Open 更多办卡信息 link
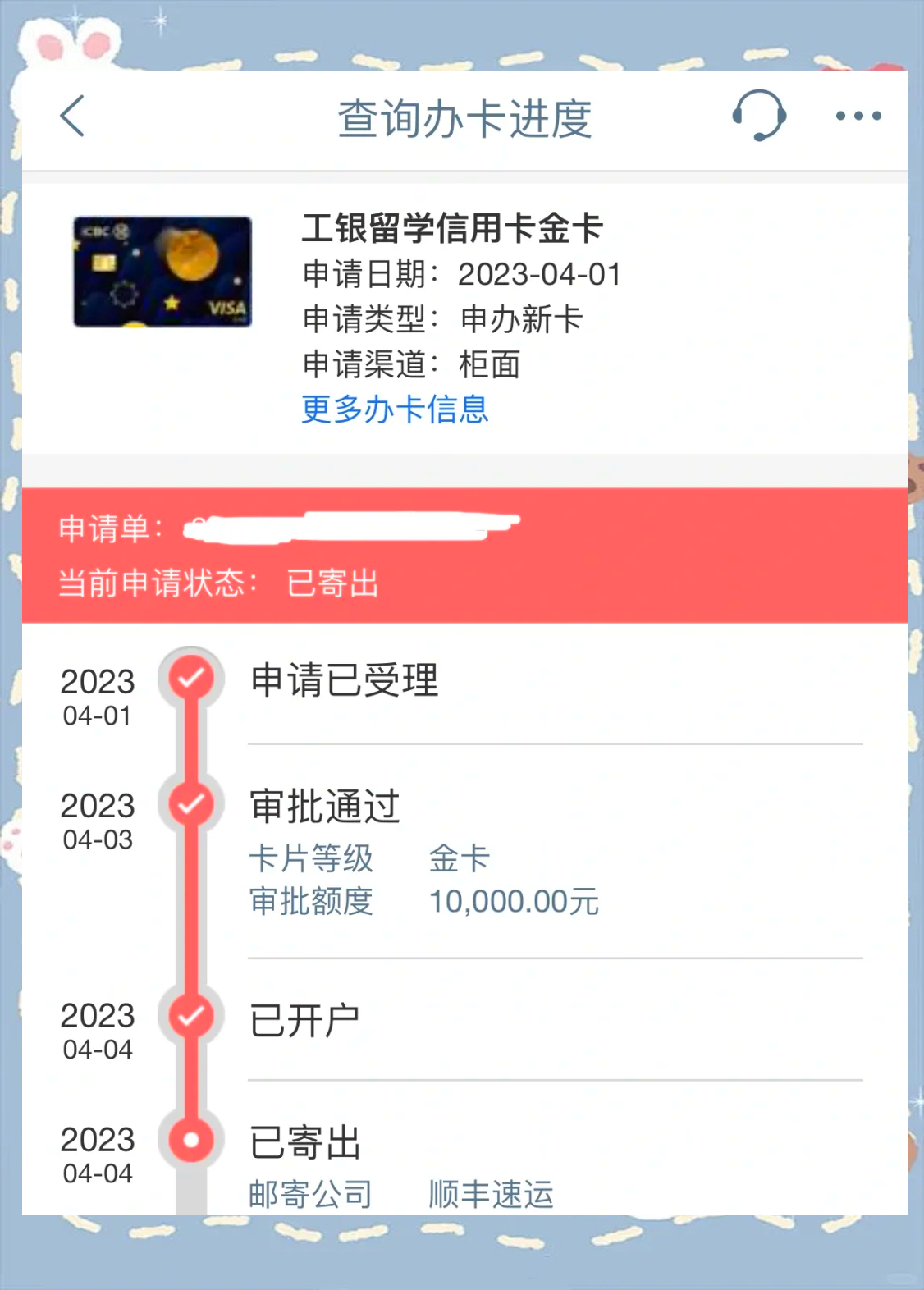The width and height of the screenshot is (924, 1290). (x=394, y=410)
